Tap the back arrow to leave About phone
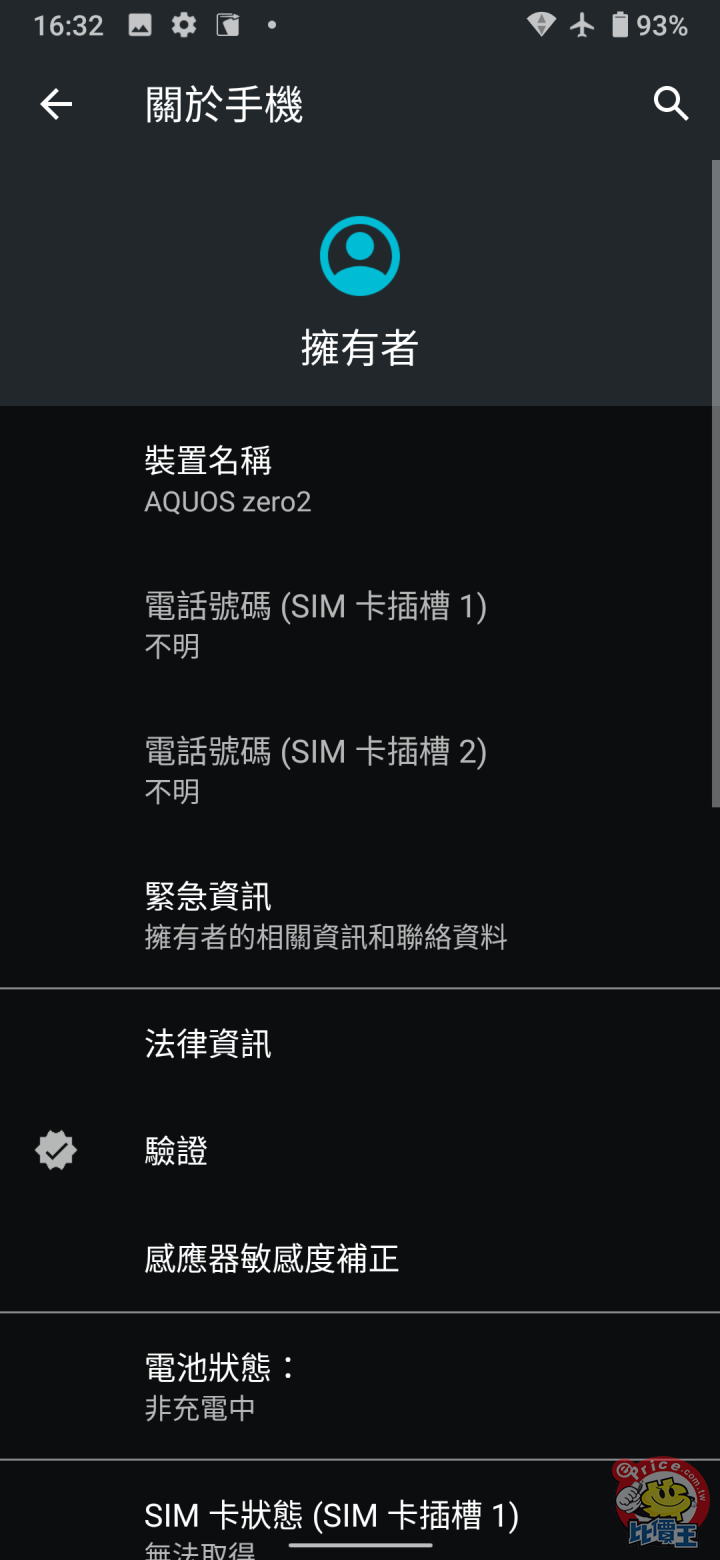720x1560 pixels. point(56,104)
